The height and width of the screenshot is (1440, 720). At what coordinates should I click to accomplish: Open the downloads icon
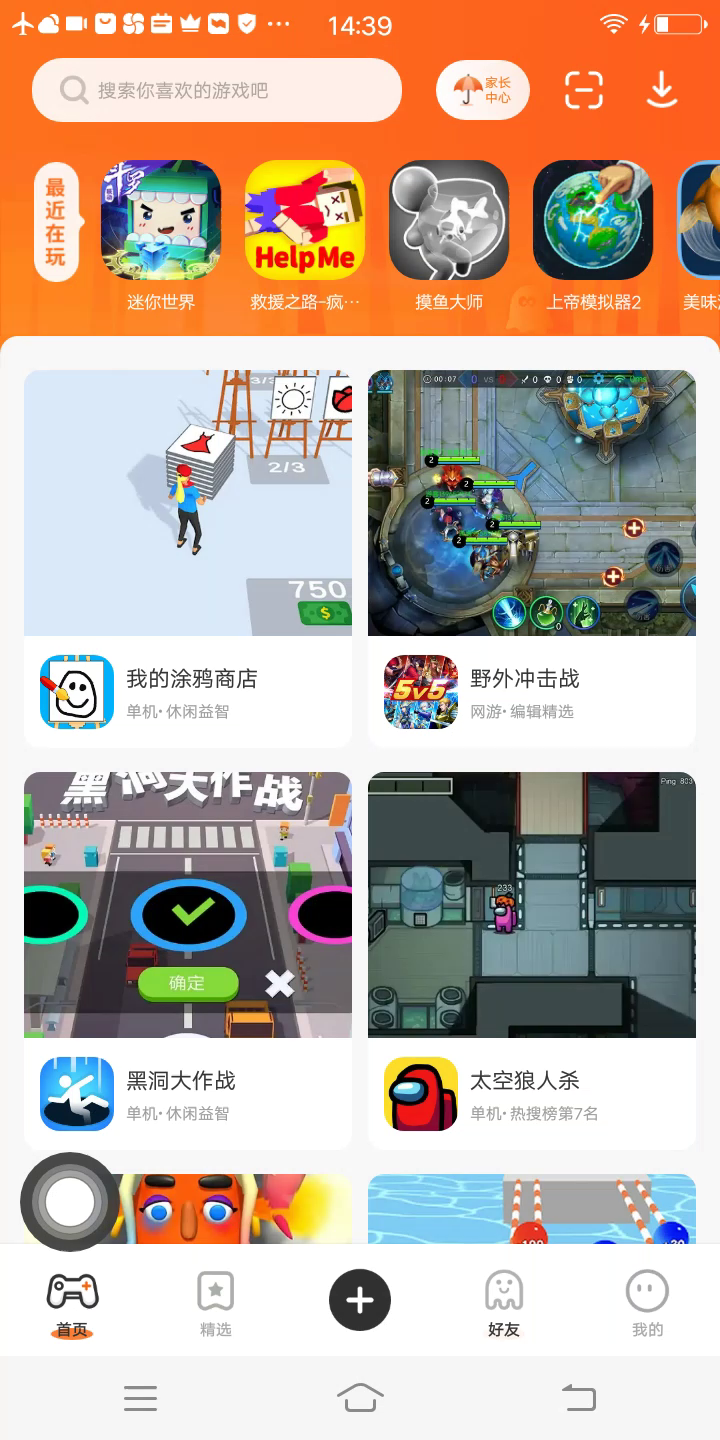[662, 90]
